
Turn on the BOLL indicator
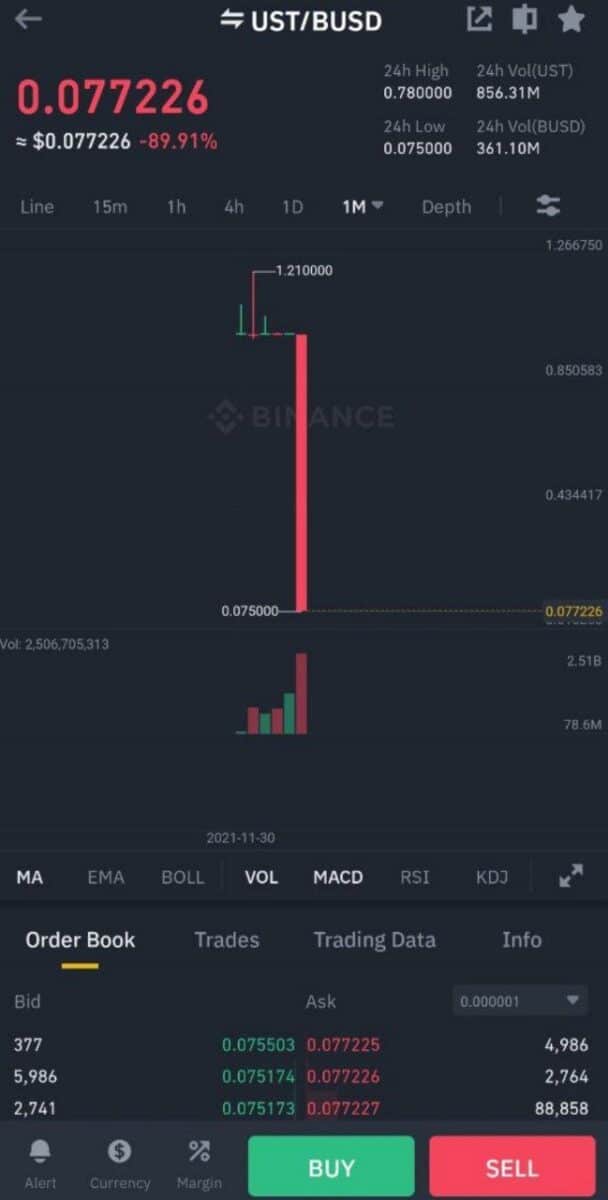tap(182, 877)
